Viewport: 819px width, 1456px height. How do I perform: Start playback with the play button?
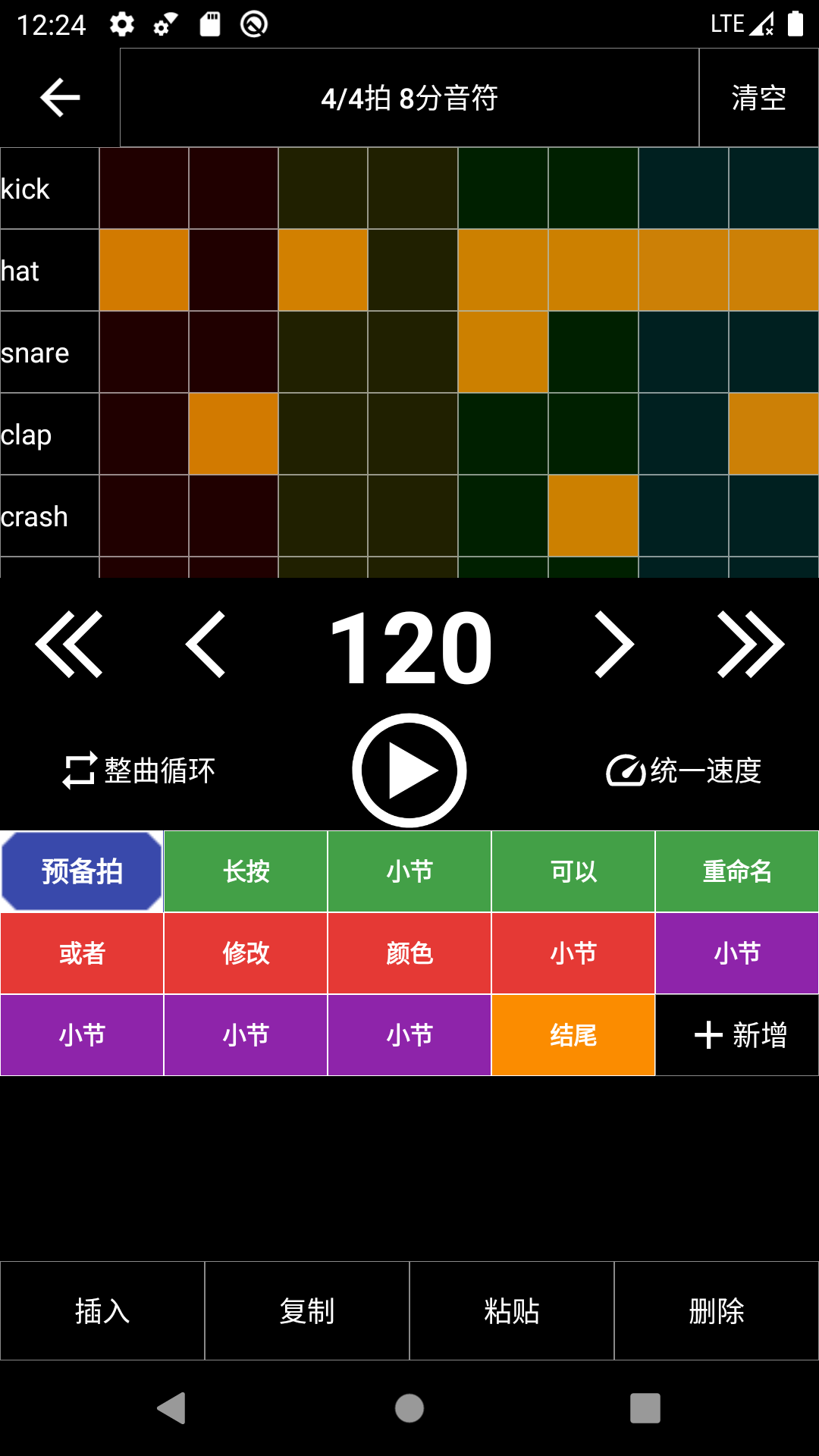(409, 770)
